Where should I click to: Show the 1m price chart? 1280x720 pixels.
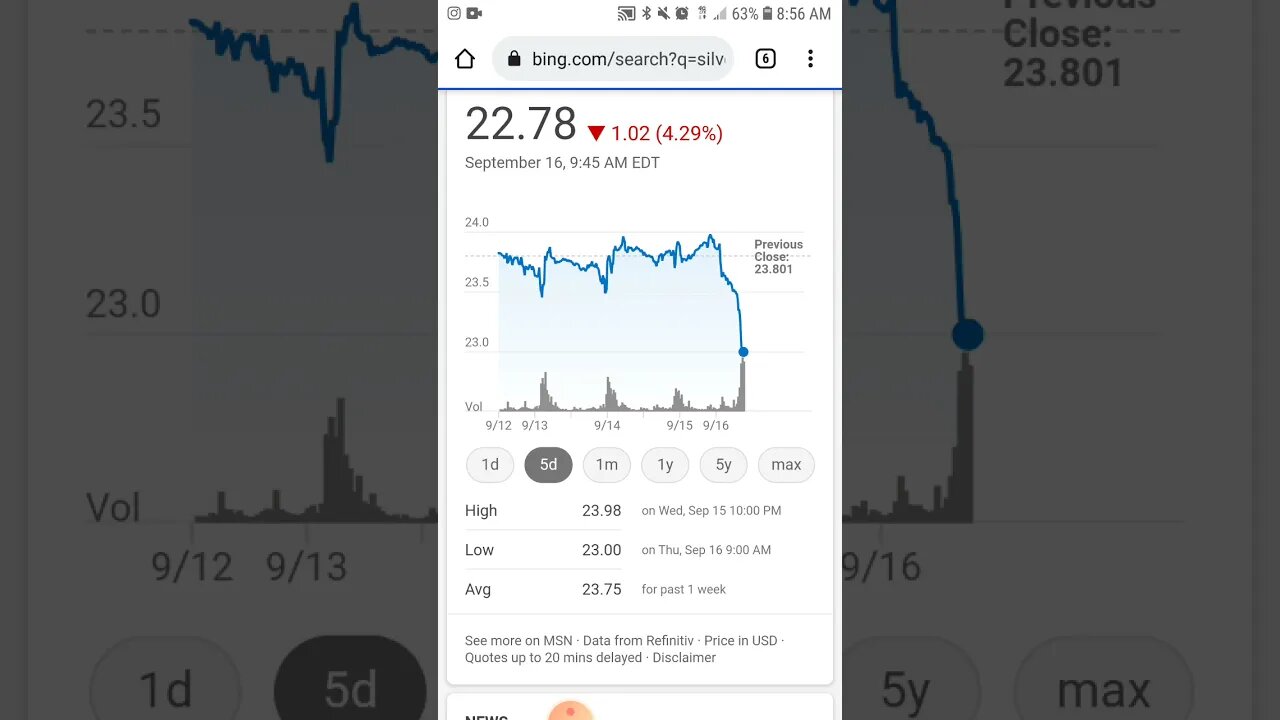click(x=607, y=465)
